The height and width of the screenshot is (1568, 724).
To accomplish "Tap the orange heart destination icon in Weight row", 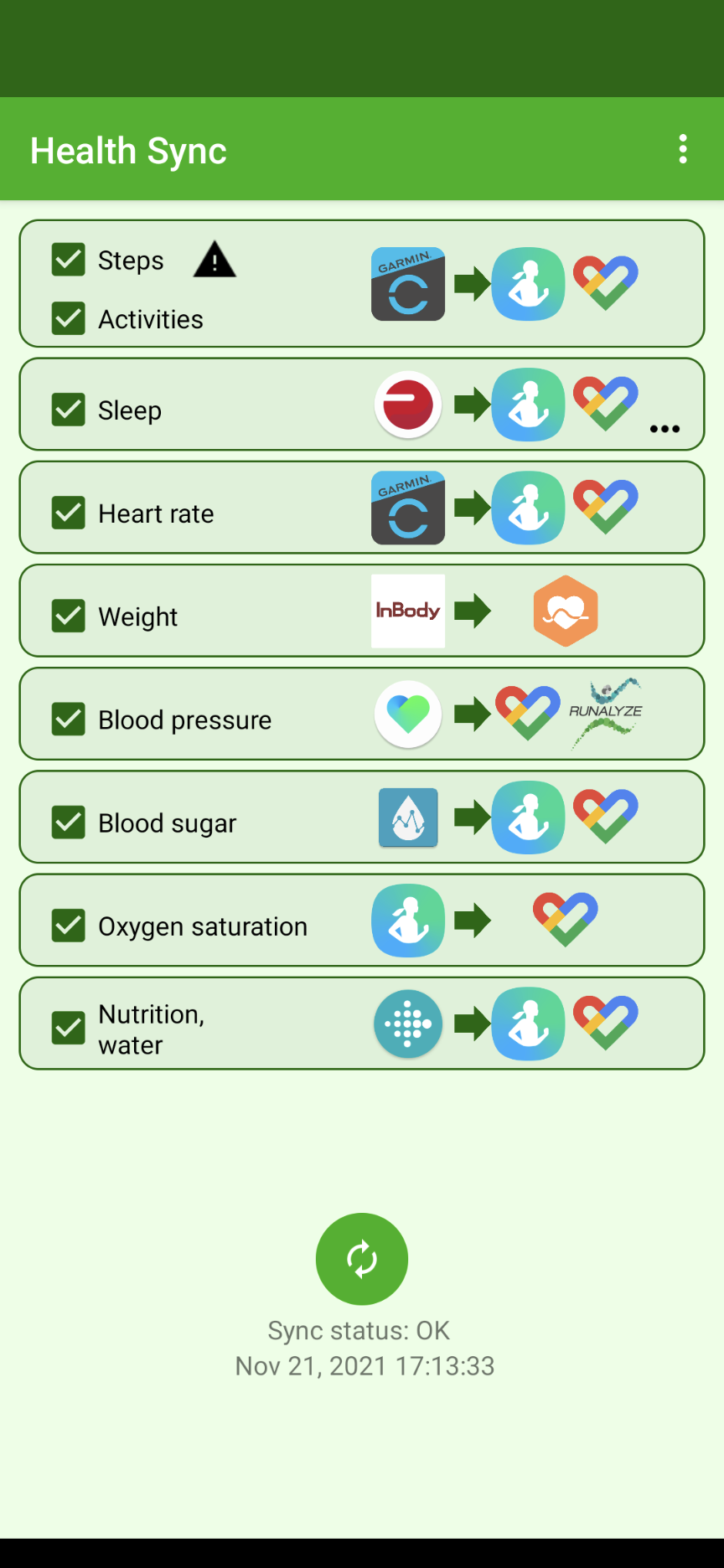I will 566,611.
